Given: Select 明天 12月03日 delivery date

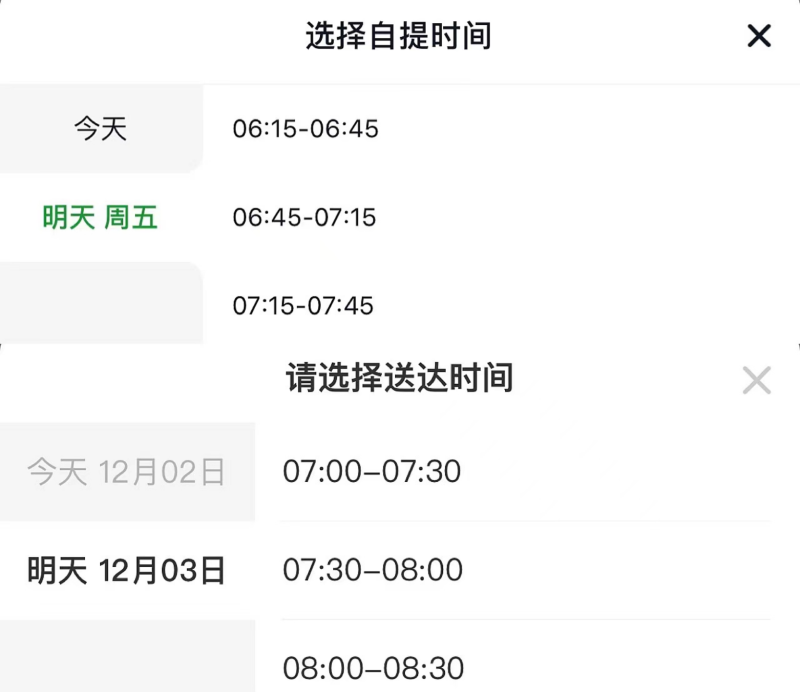Looking at the screenshot, I should (x=128, y=570).
